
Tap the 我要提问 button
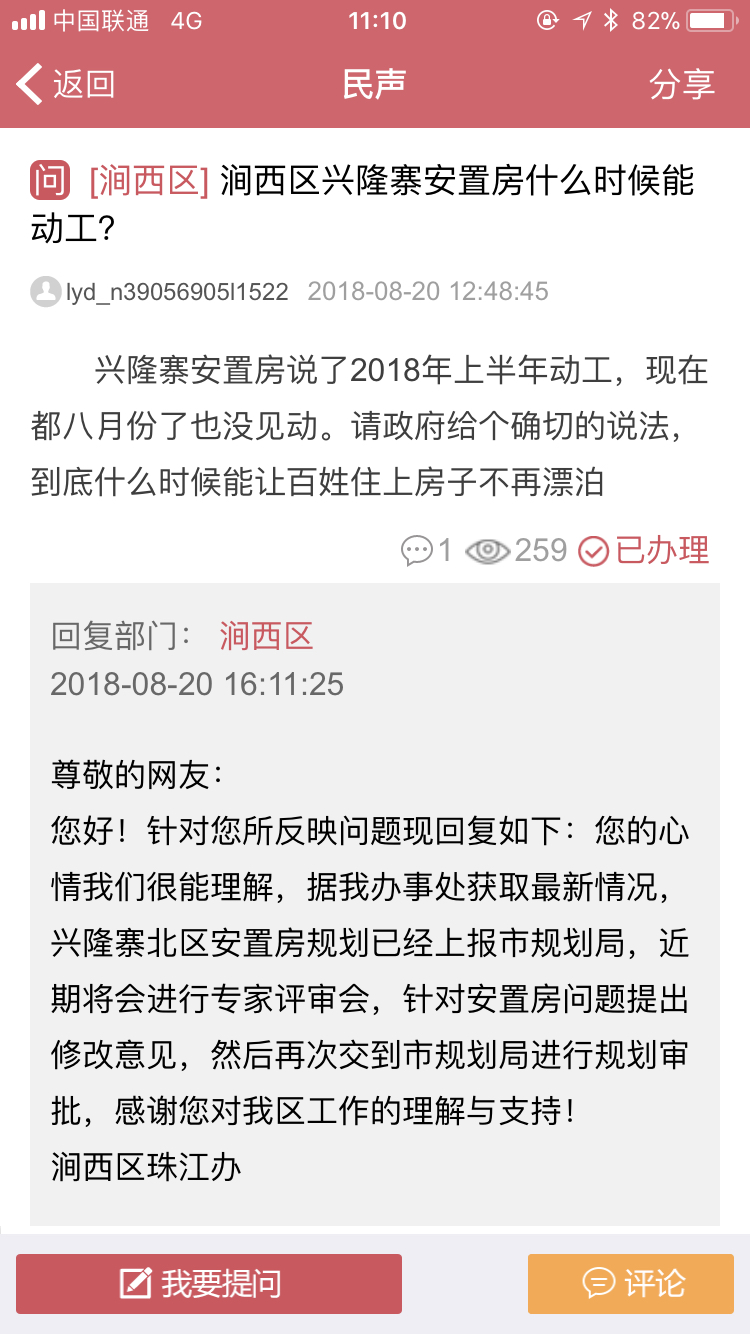(209, 1283)
